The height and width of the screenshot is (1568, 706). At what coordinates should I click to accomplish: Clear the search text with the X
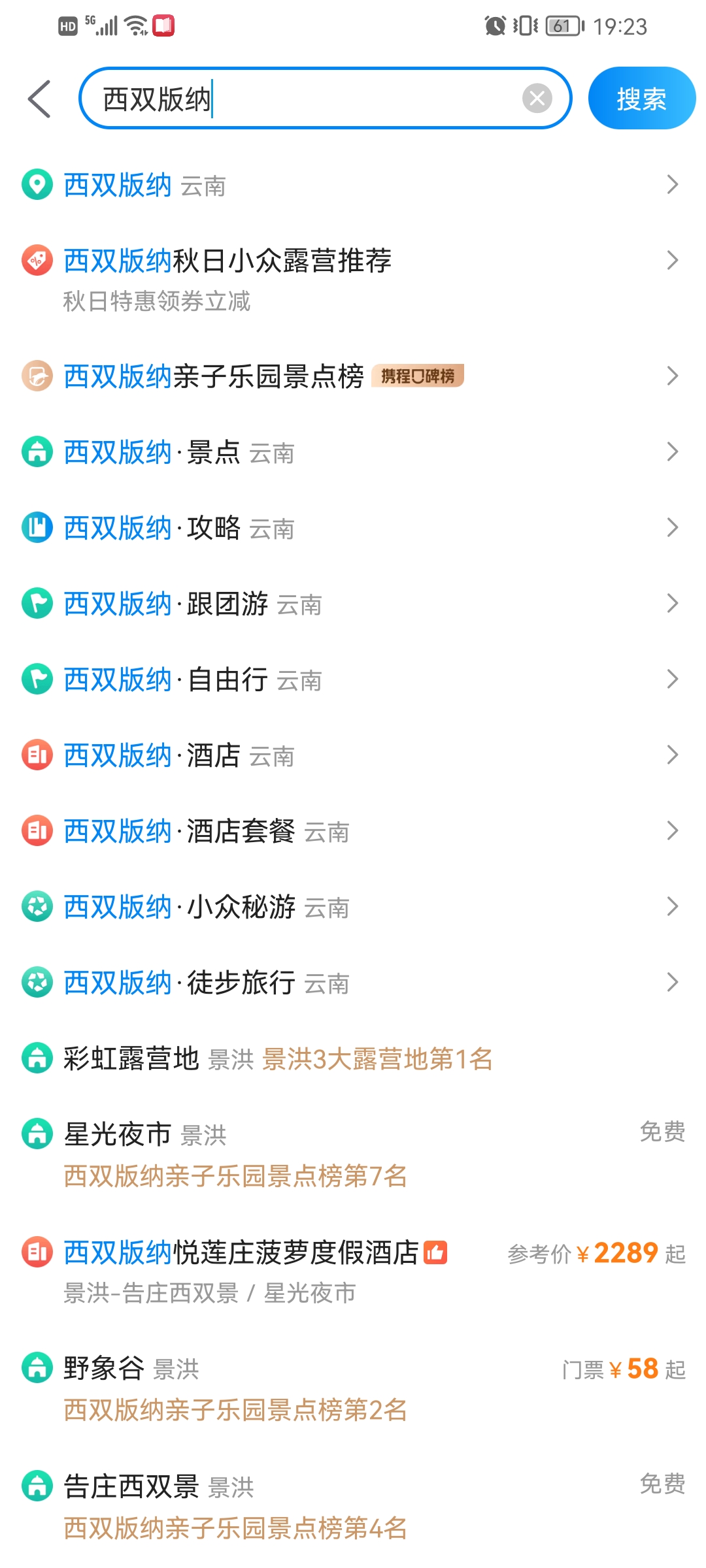click(x=537, y=99)
